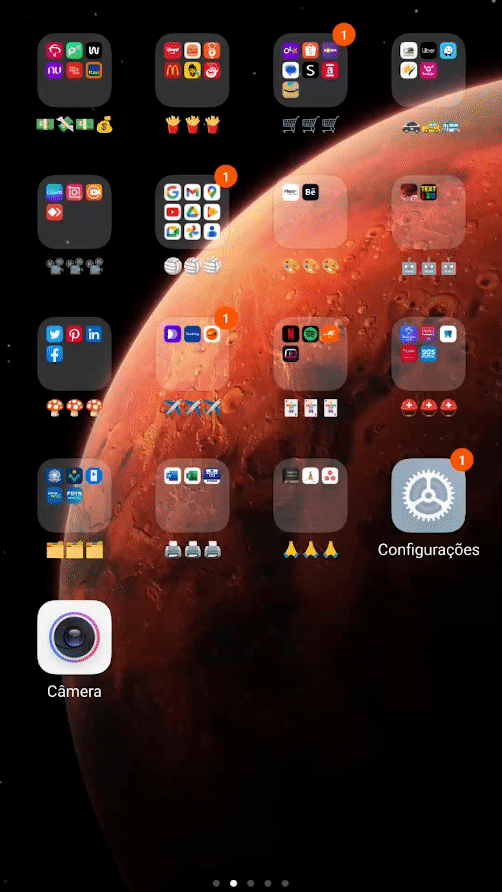Open the playing cards entertainment folder
Screen dimensions: 502x892
point(310,354)
